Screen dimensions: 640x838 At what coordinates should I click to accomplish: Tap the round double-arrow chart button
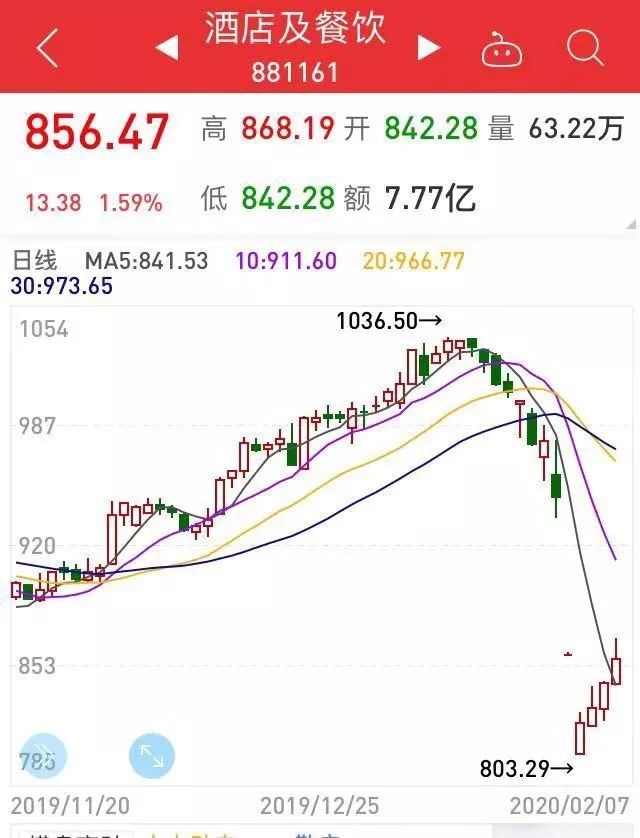pos(44,755)
